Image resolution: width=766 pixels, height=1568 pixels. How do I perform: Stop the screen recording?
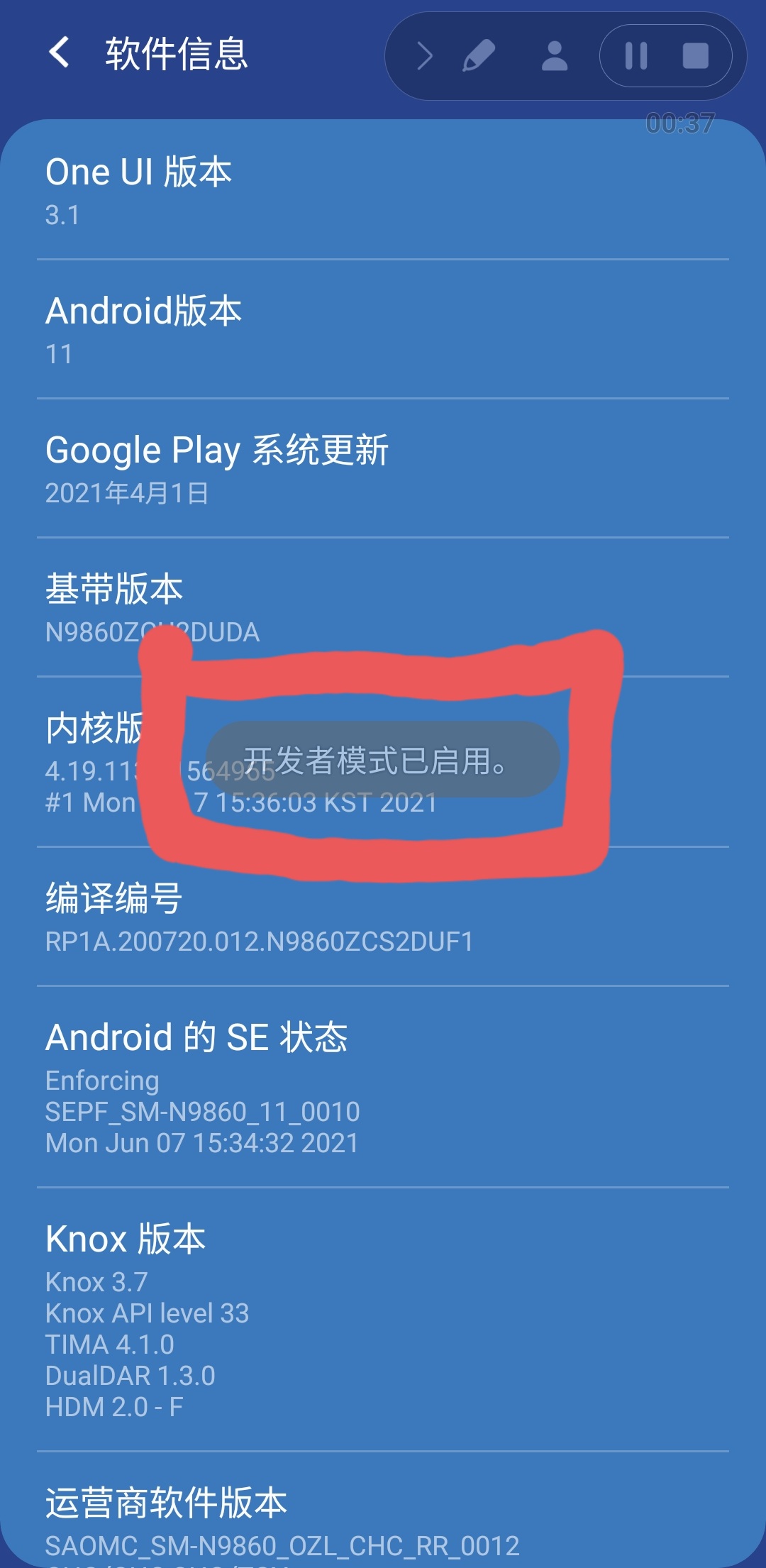pyautogui.click(x=695, y=56)
